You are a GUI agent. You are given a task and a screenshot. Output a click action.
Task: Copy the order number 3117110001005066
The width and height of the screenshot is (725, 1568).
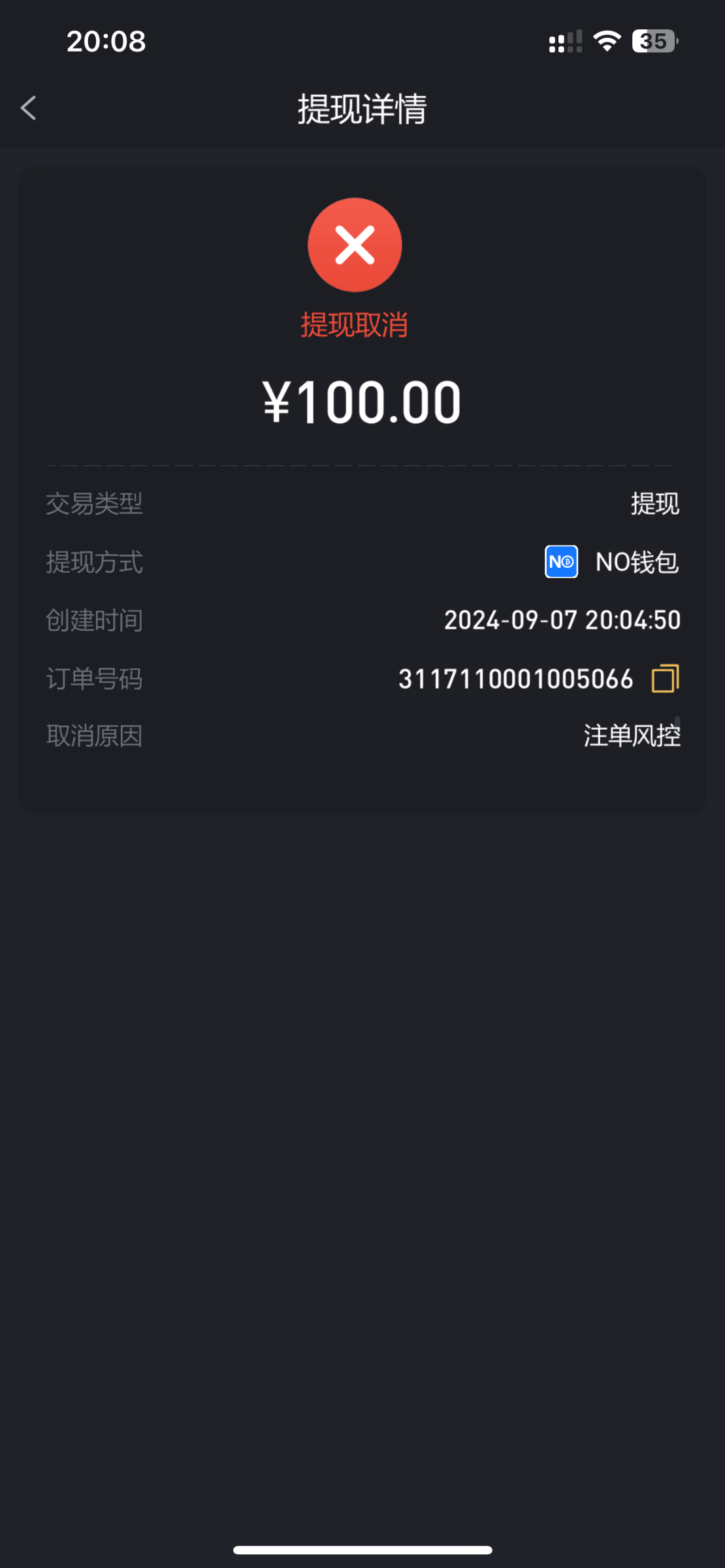(665, 678)
